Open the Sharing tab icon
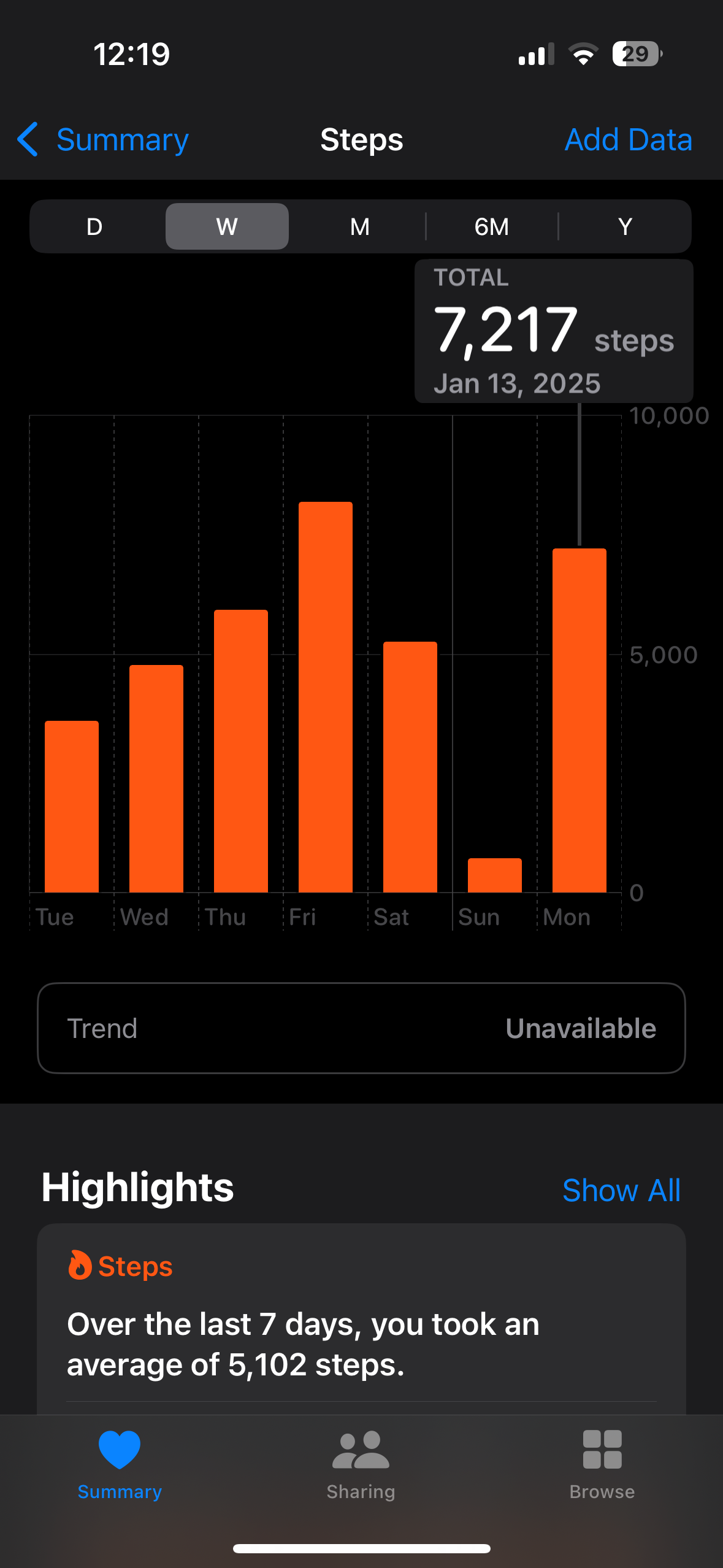723x1568 pixels. [x=361, y=1451]
